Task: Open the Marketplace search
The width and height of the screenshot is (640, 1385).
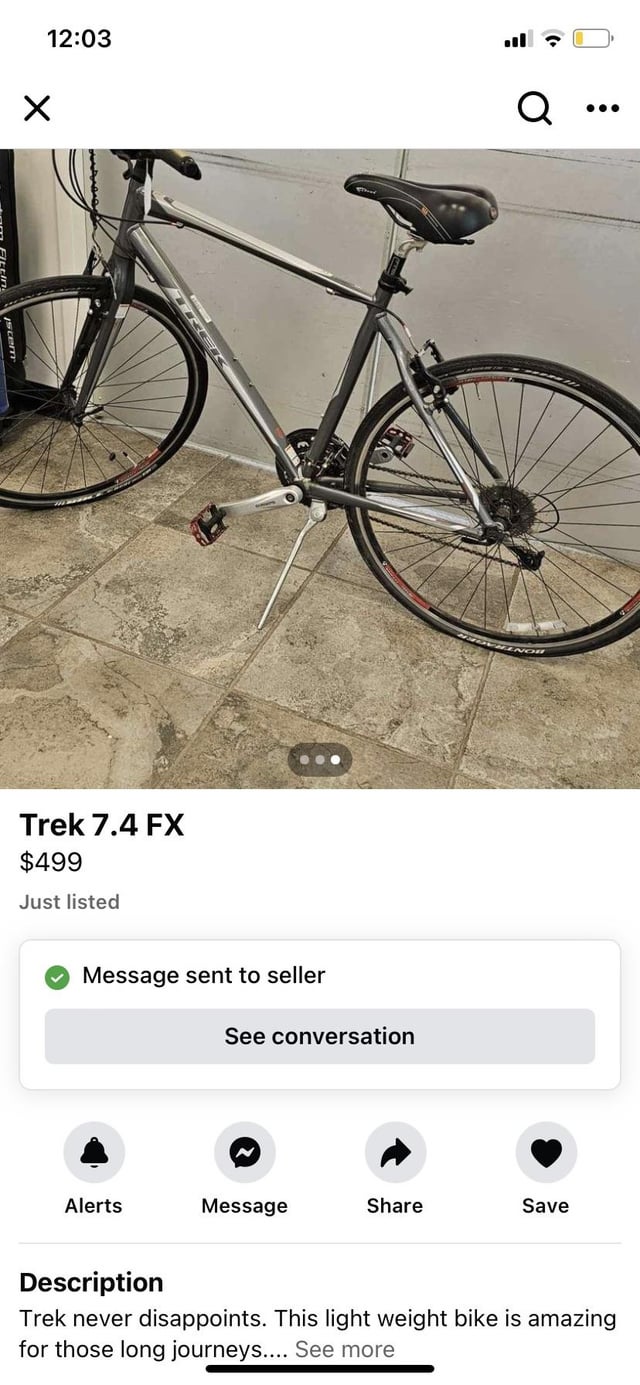Action: [534, 108]
